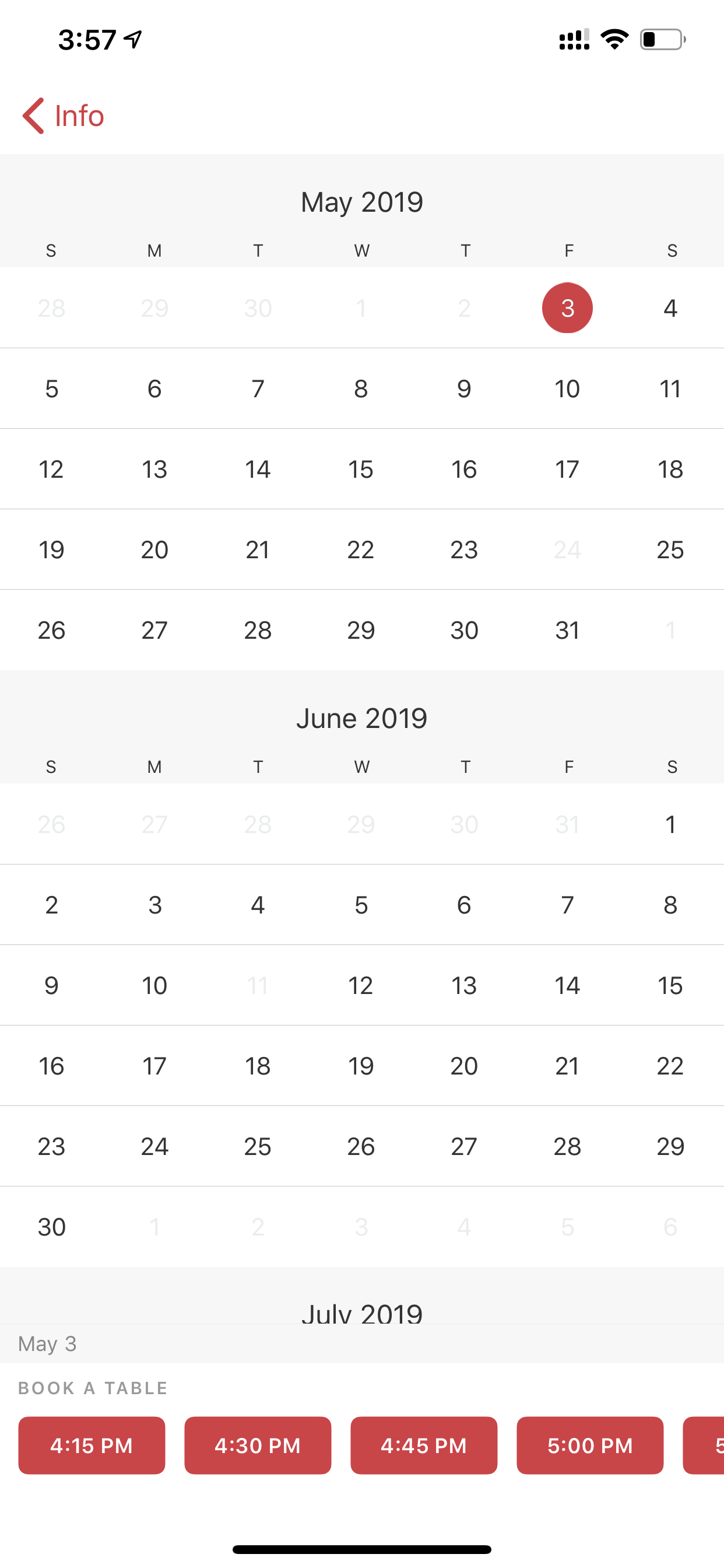Choose May 23 on the calendar
The image size is (724, 1568).
point(464,549)
